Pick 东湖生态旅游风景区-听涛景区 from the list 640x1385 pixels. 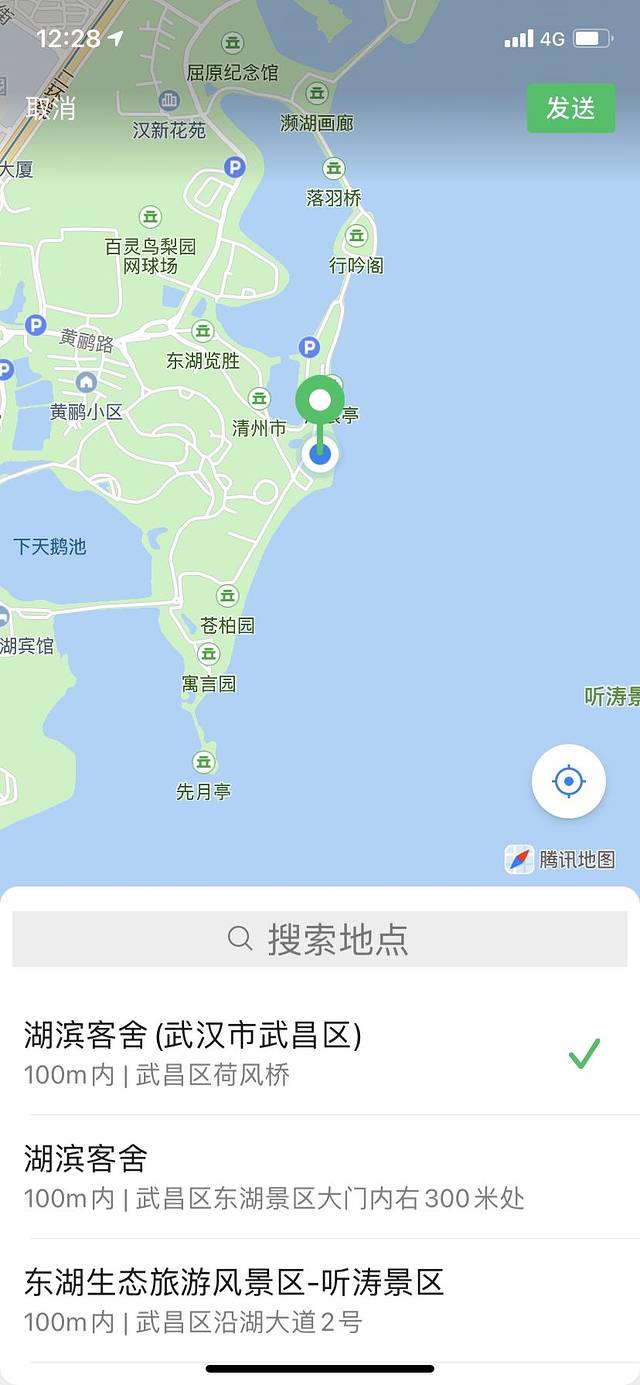300,1300
